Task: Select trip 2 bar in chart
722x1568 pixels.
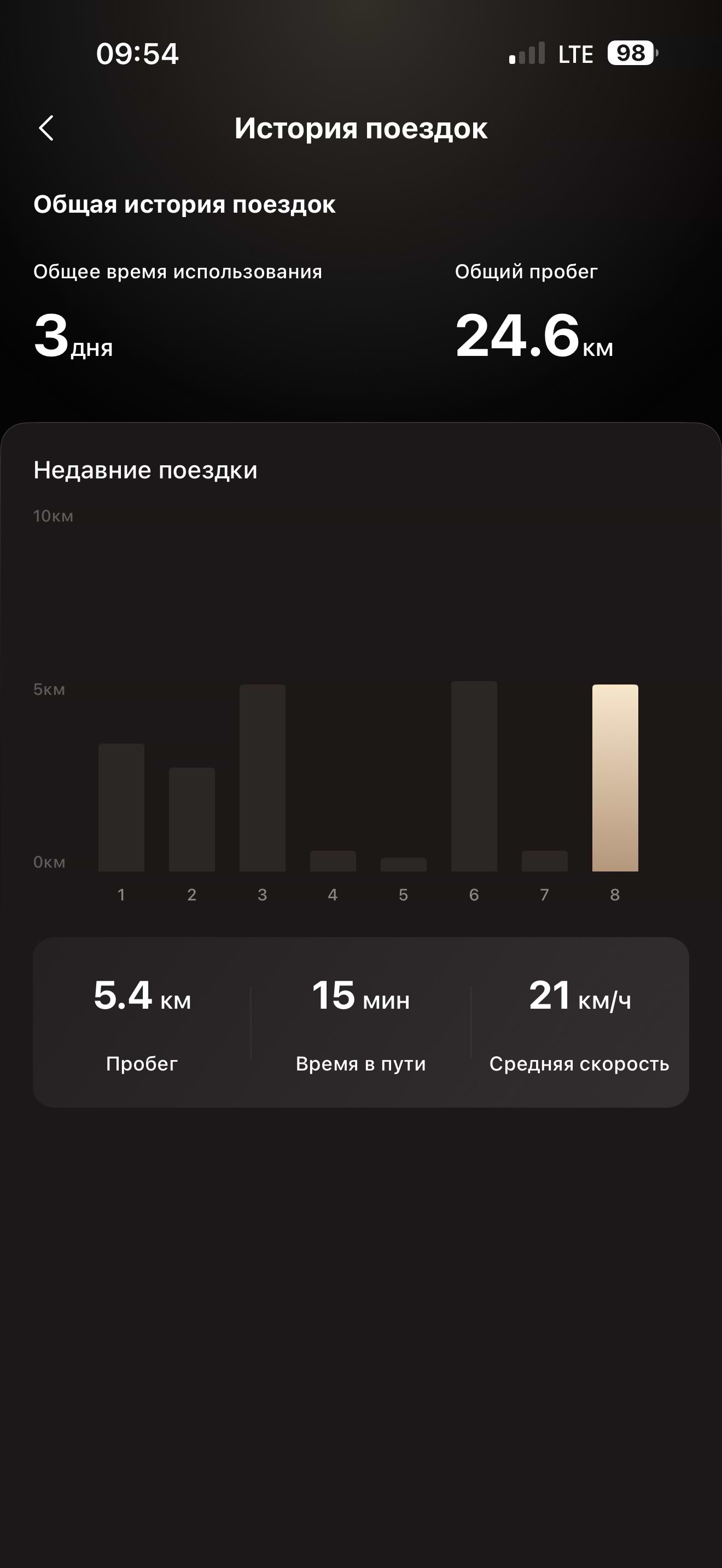Action: point(192,820)
